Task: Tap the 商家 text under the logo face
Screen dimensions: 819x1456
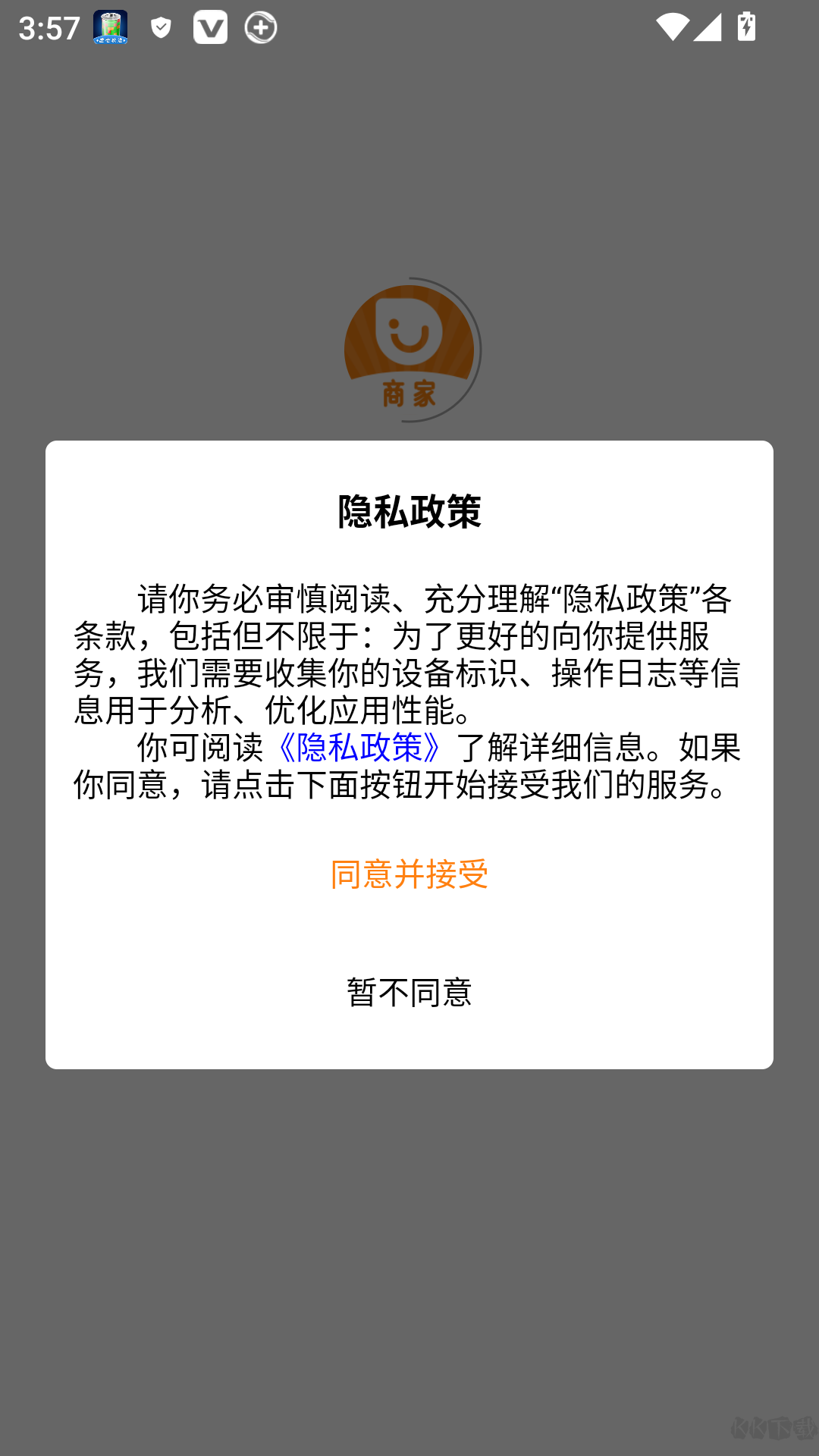Action: 409,393
